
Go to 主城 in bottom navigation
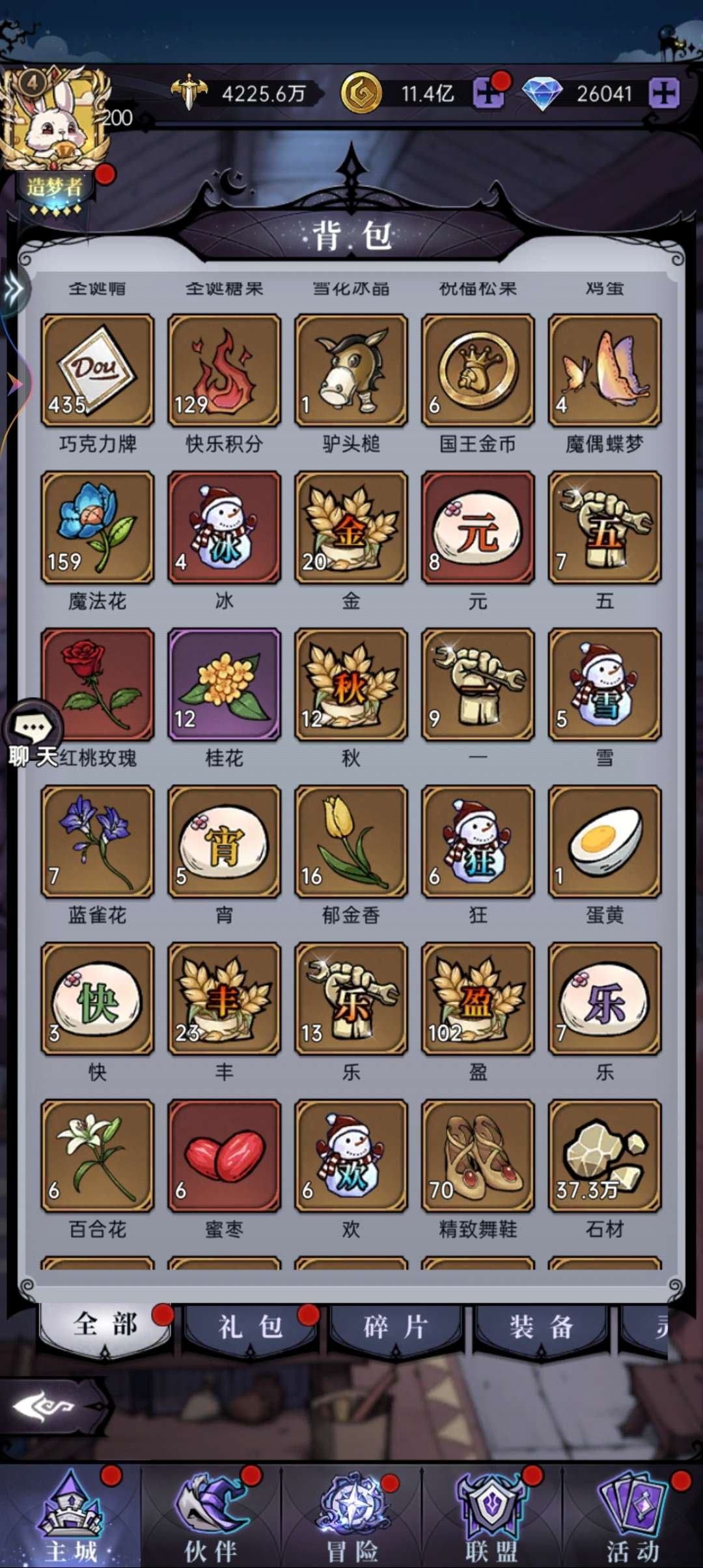point(70,1517)
